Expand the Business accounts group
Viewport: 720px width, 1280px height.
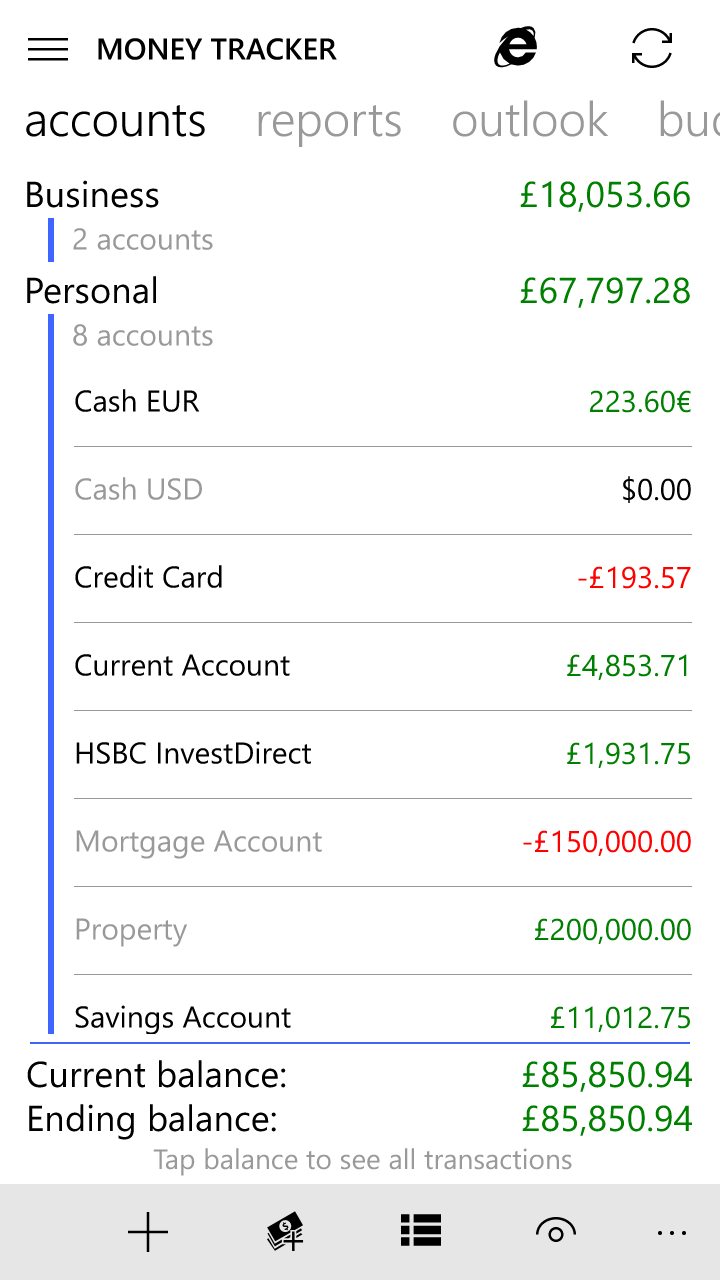pyautogui.click(x=92, y=195)
